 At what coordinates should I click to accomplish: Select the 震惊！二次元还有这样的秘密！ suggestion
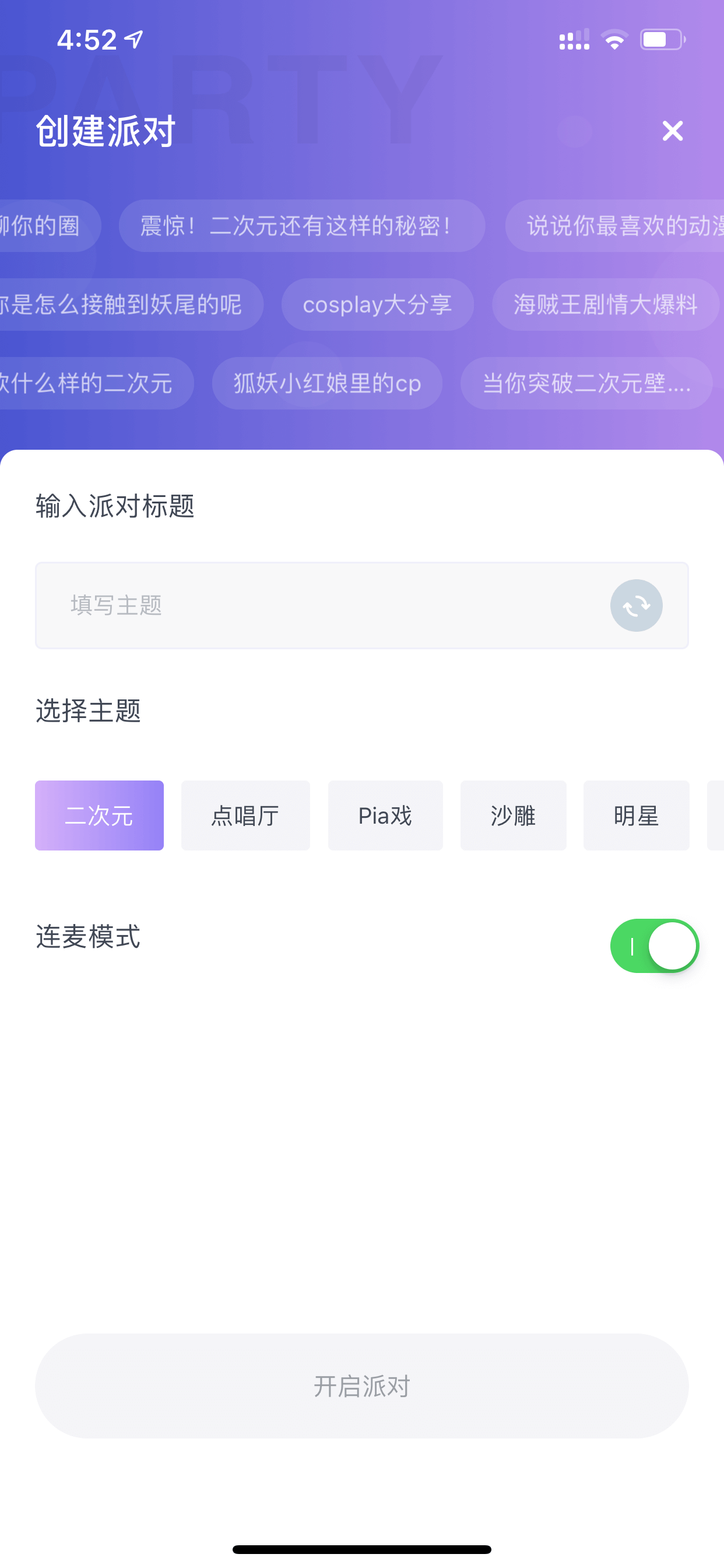tap(302, 226)
